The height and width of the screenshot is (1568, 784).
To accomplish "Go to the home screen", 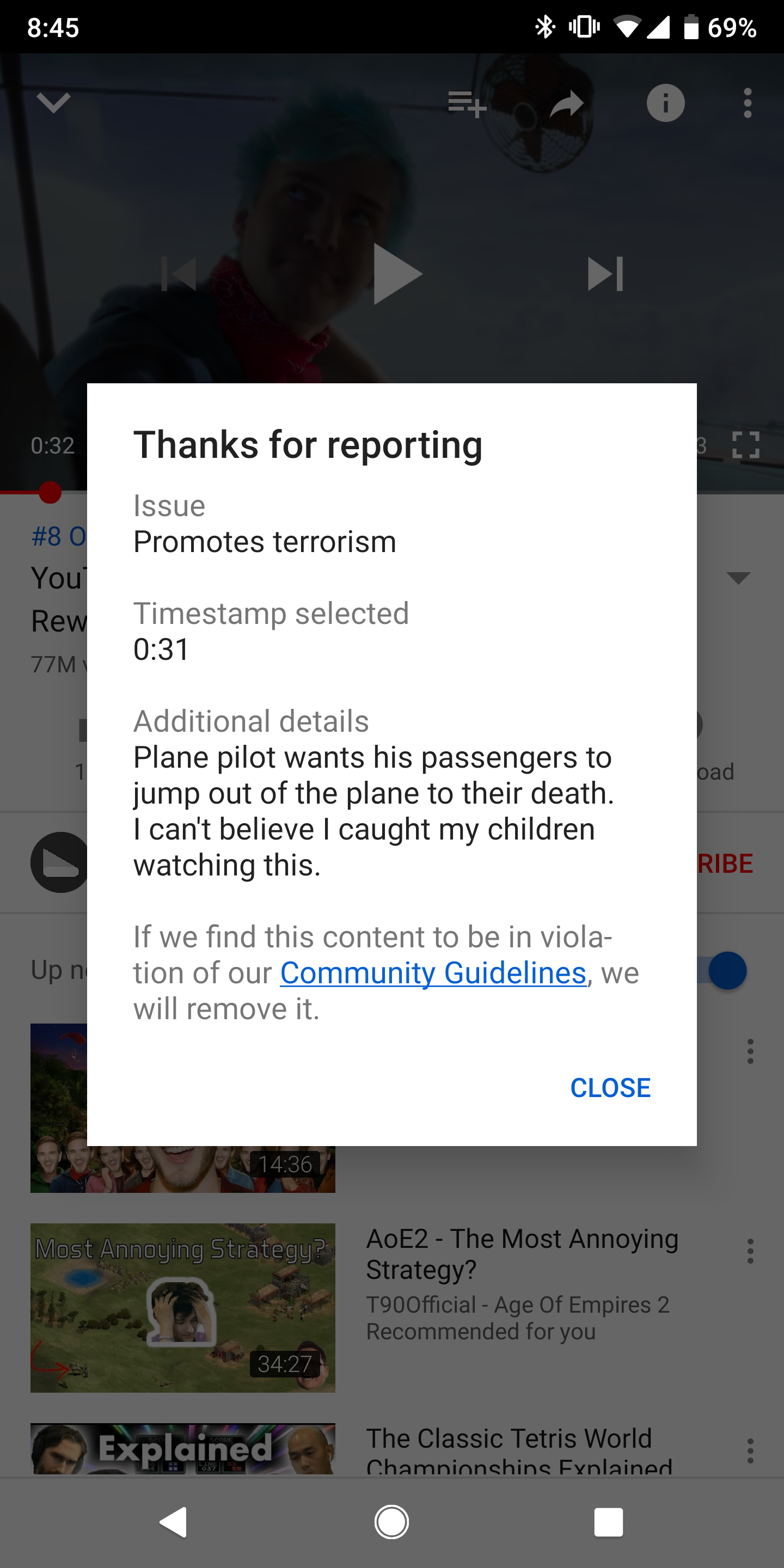I will click(x=391, y=1522).
